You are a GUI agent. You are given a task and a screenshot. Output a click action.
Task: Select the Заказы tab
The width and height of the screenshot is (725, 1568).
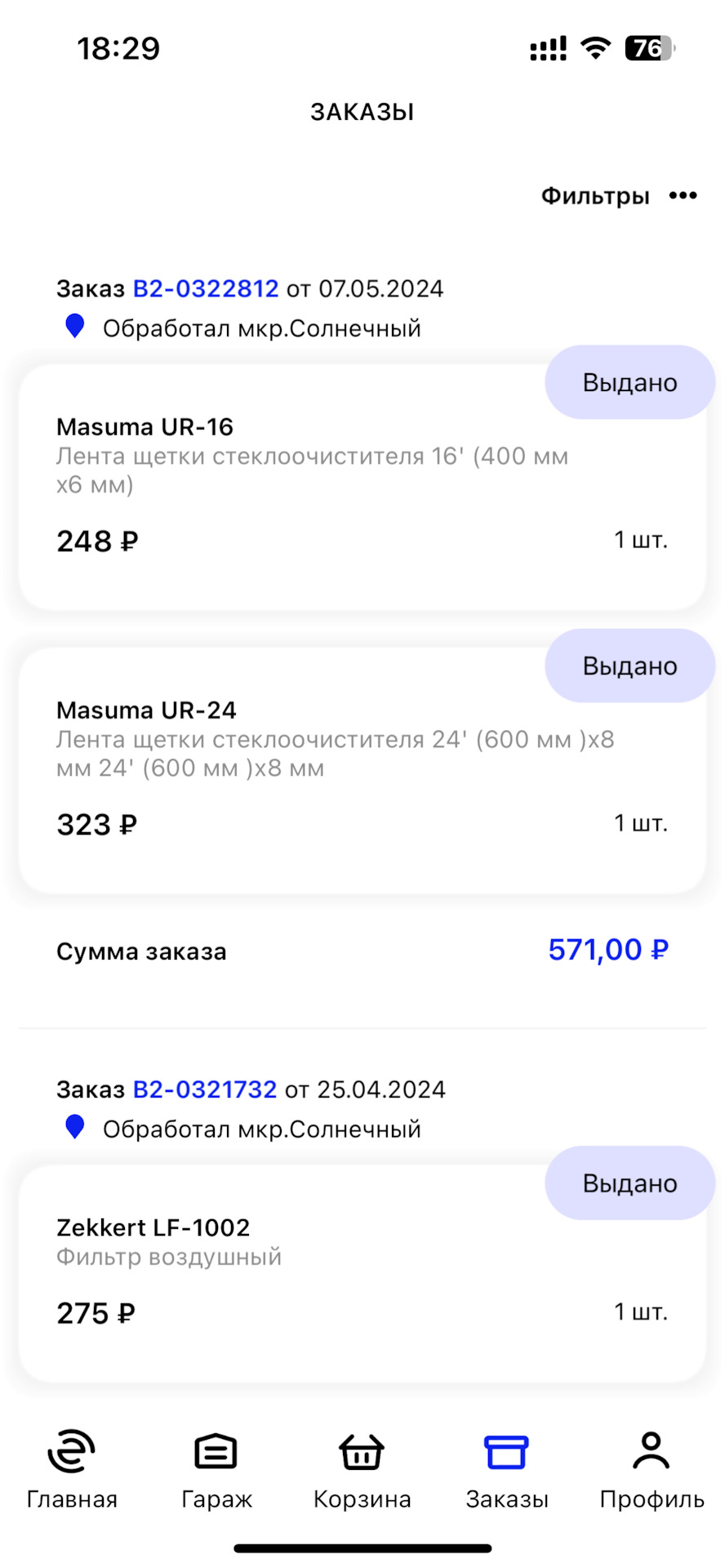pyautogui.click(x=507, y=1470)
